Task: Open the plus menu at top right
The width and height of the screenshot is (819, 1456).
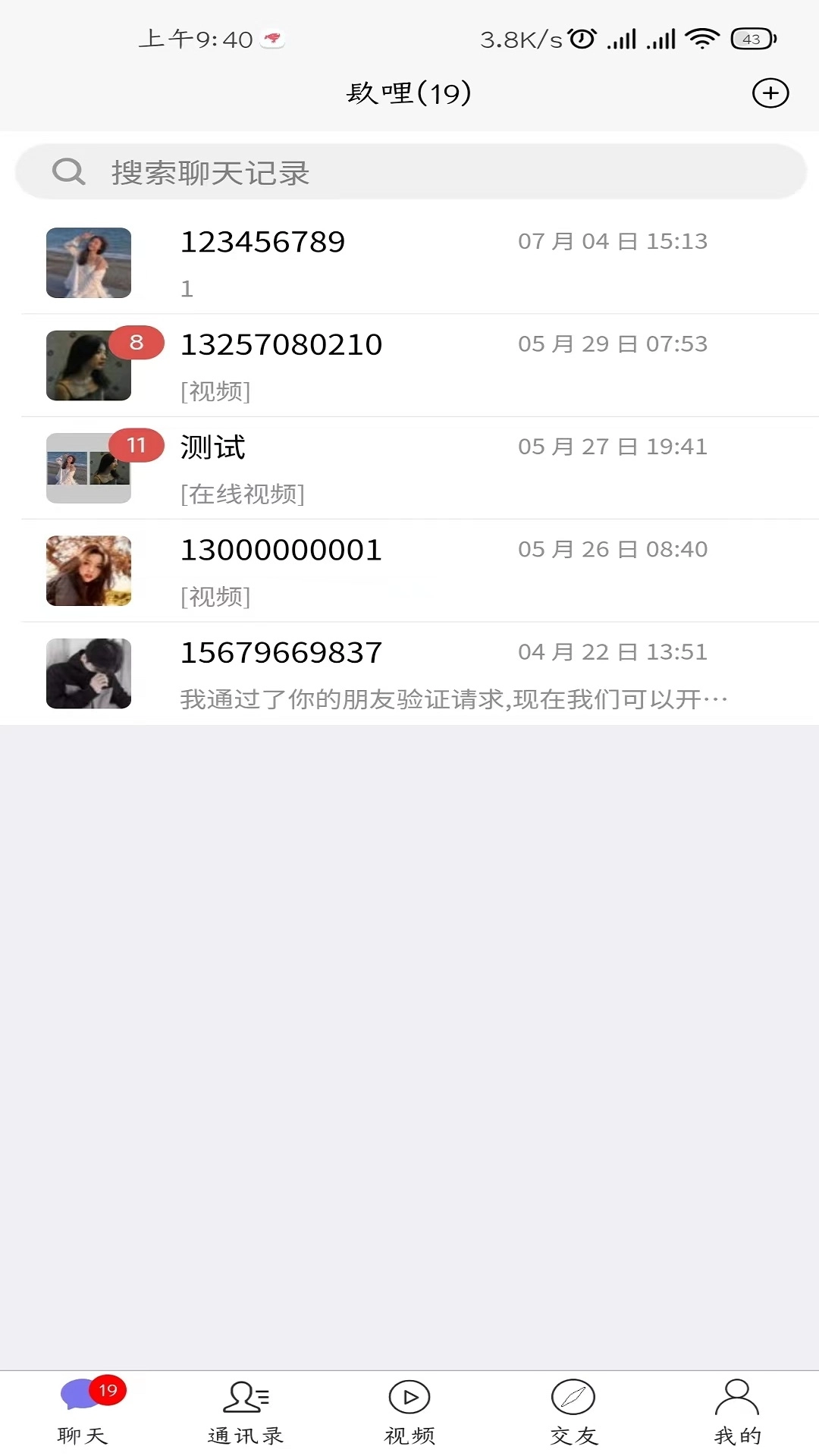Action: click(x=771, y=93)
